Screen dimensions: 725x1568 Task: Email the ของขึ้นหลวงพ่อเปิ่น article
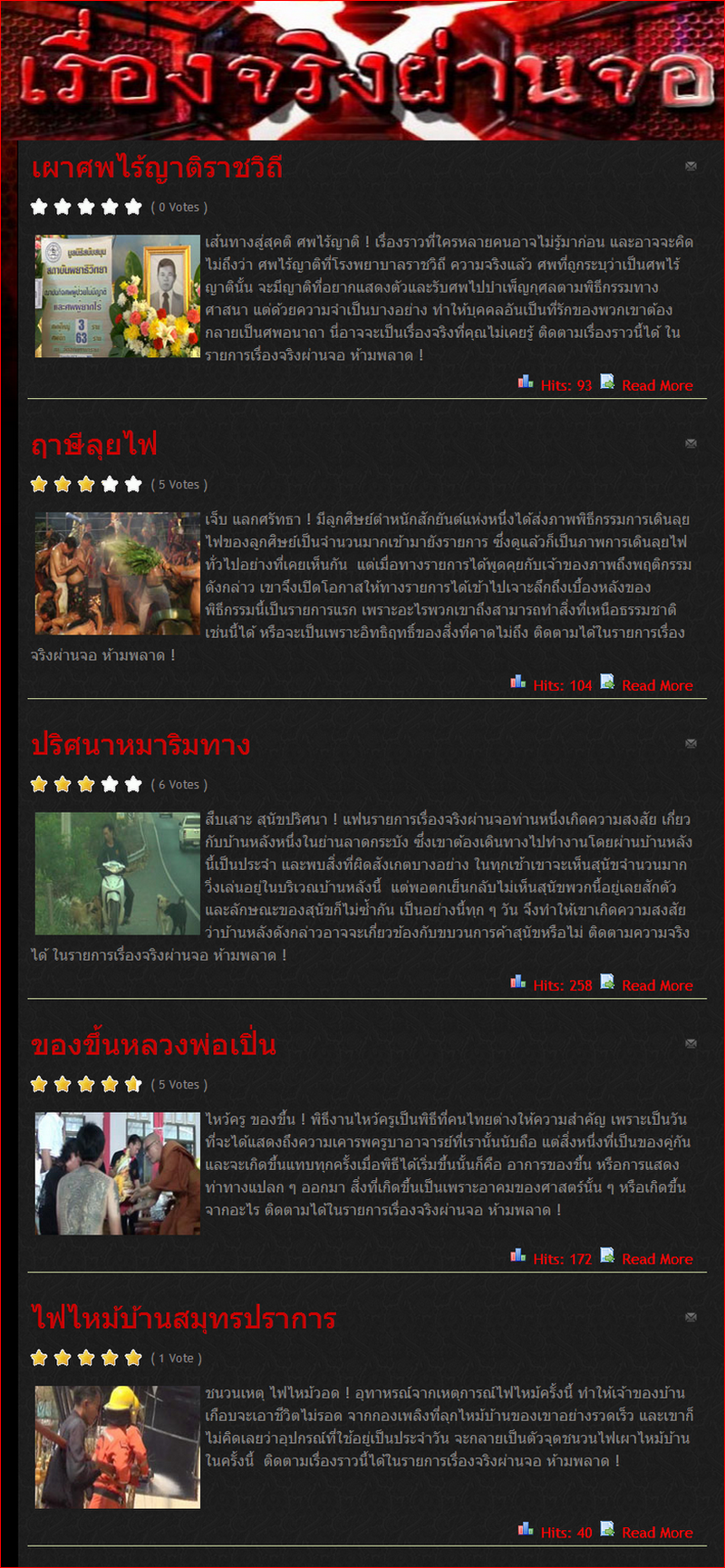(x=691, y=1043)
